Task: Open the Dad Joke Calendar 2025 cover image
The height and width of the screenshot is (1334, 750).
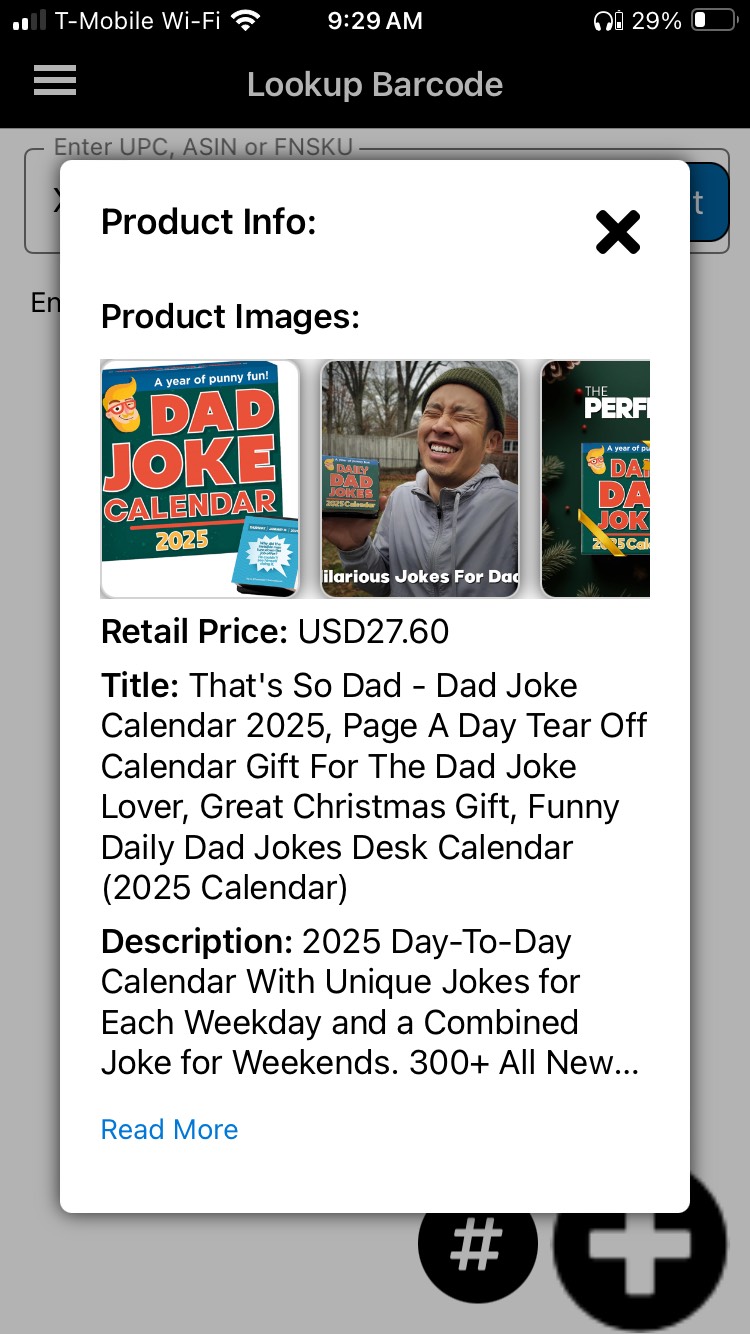Action: pyautogui.click(x=200, y=479)
